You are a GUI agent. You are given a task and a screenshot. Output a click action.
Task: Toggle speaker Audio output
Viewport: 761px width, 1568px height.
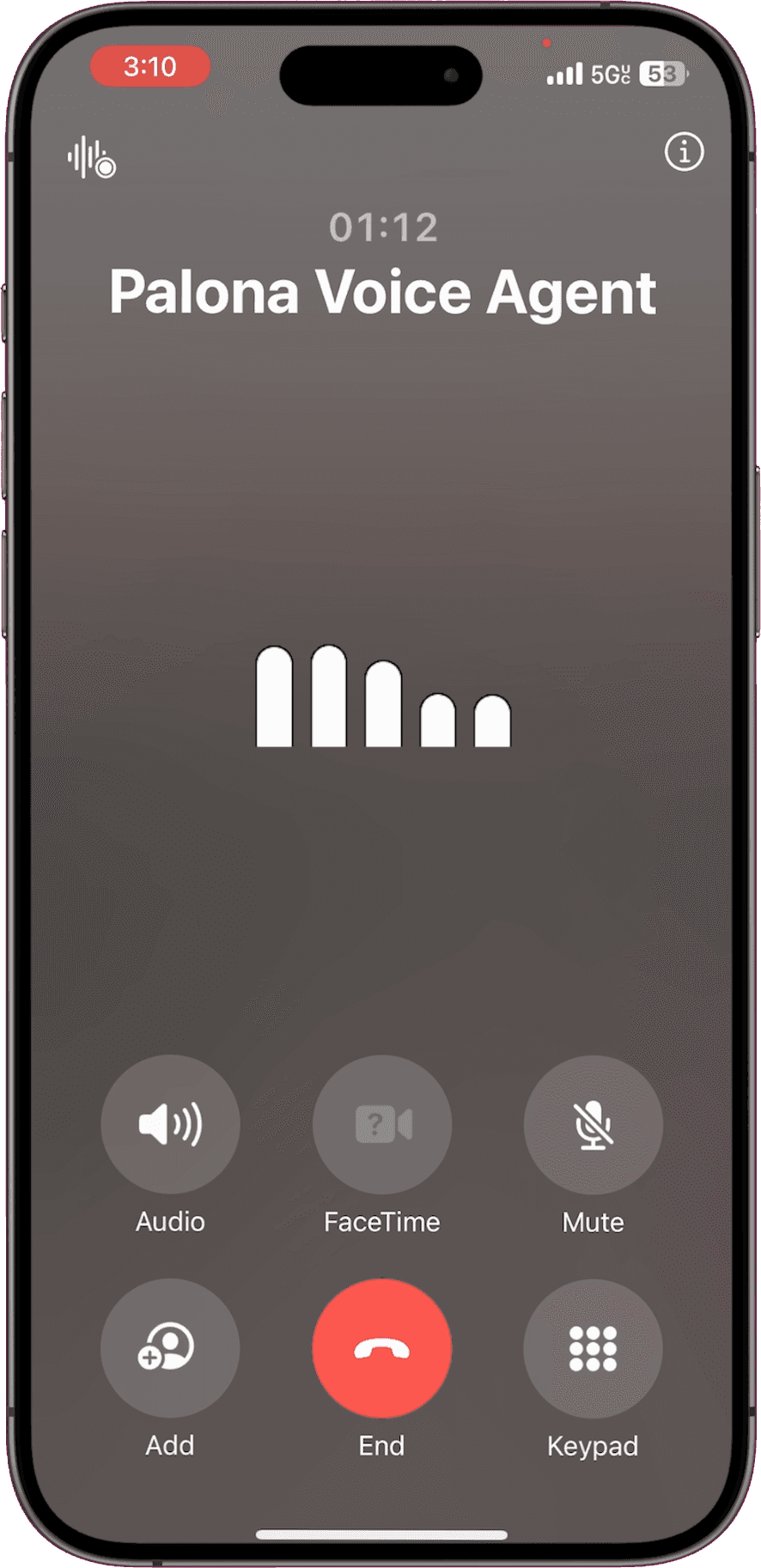pos(170,1123)
